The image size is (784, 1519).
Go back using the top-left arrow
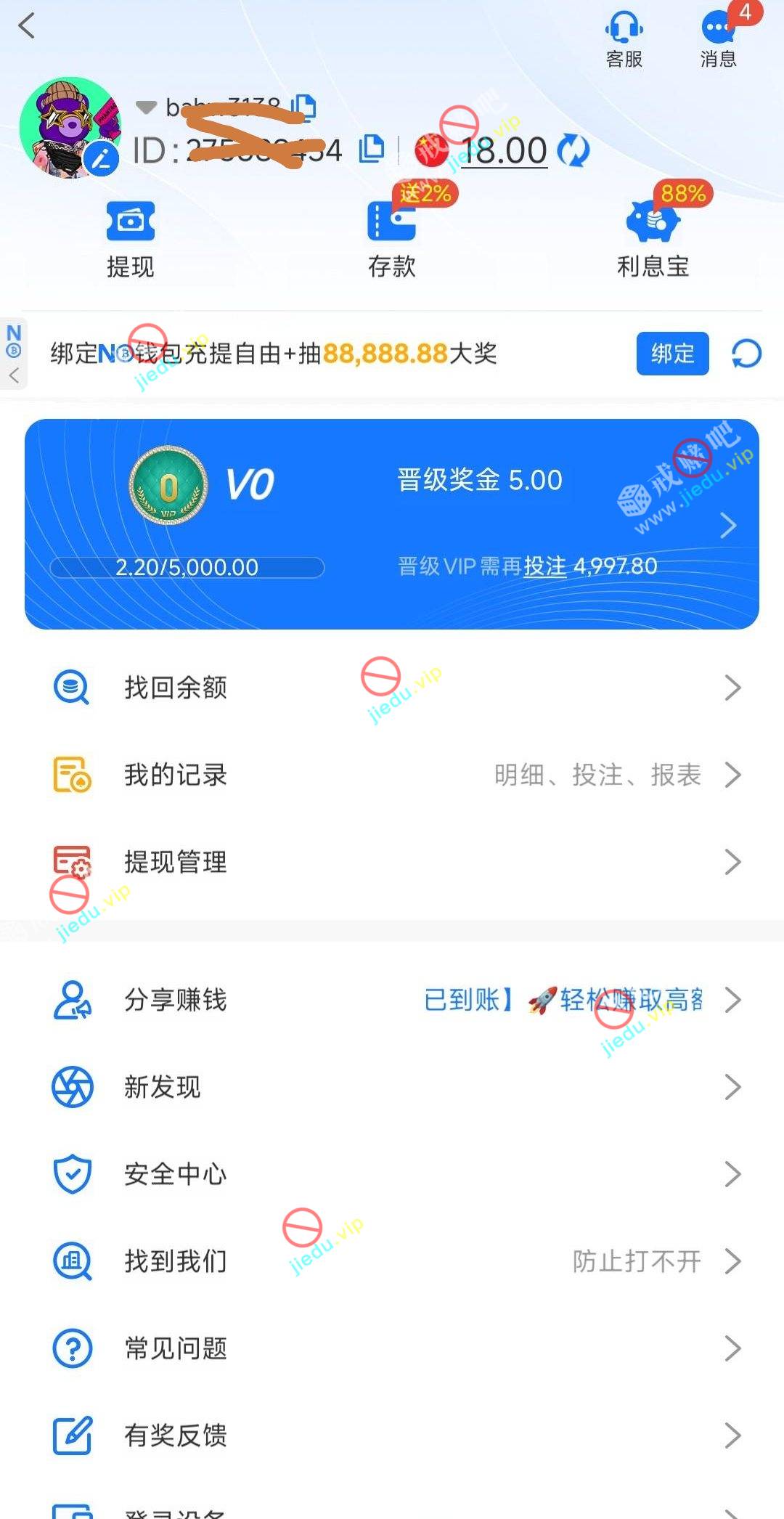27,26
